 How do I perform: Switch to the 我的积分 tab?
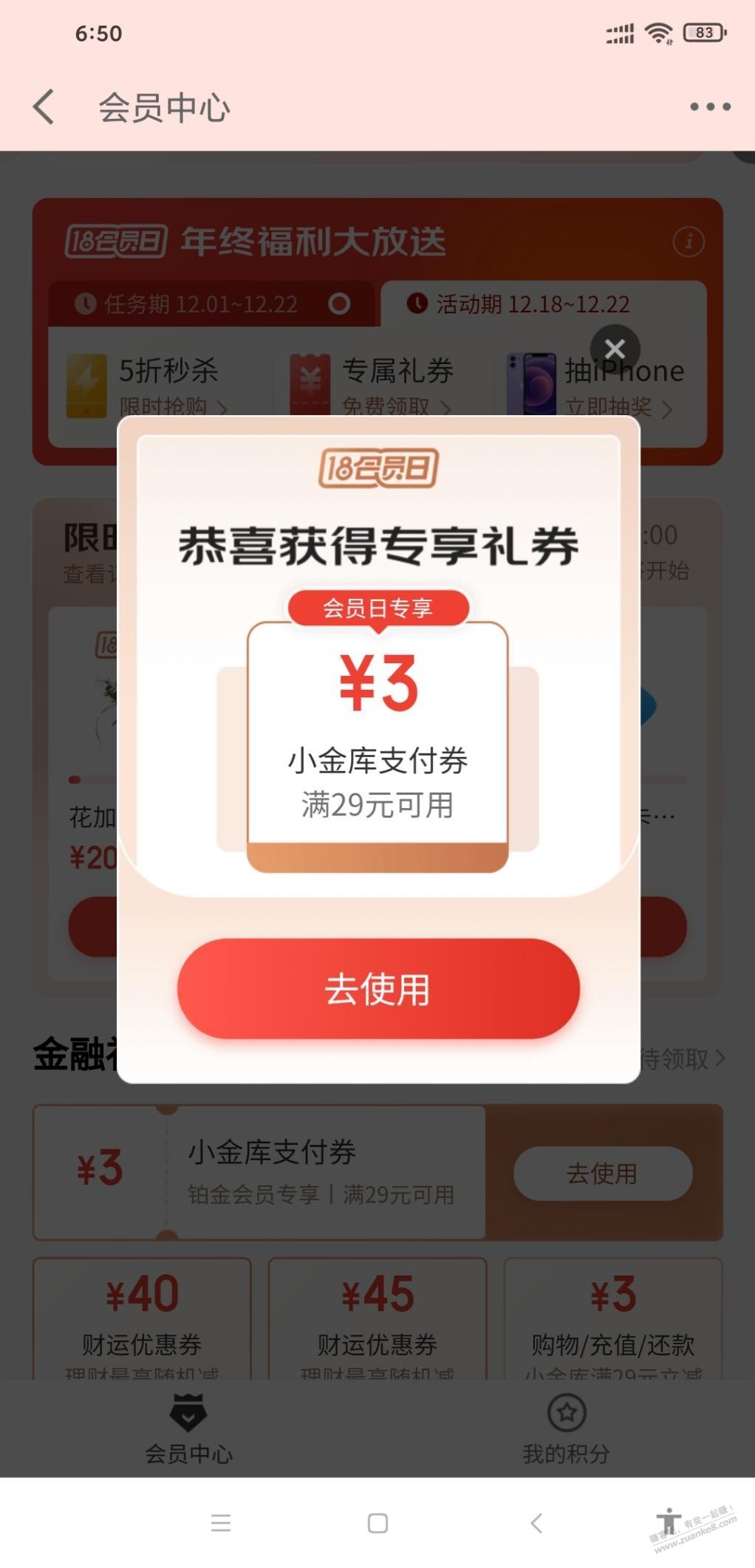coord(566,1429)
